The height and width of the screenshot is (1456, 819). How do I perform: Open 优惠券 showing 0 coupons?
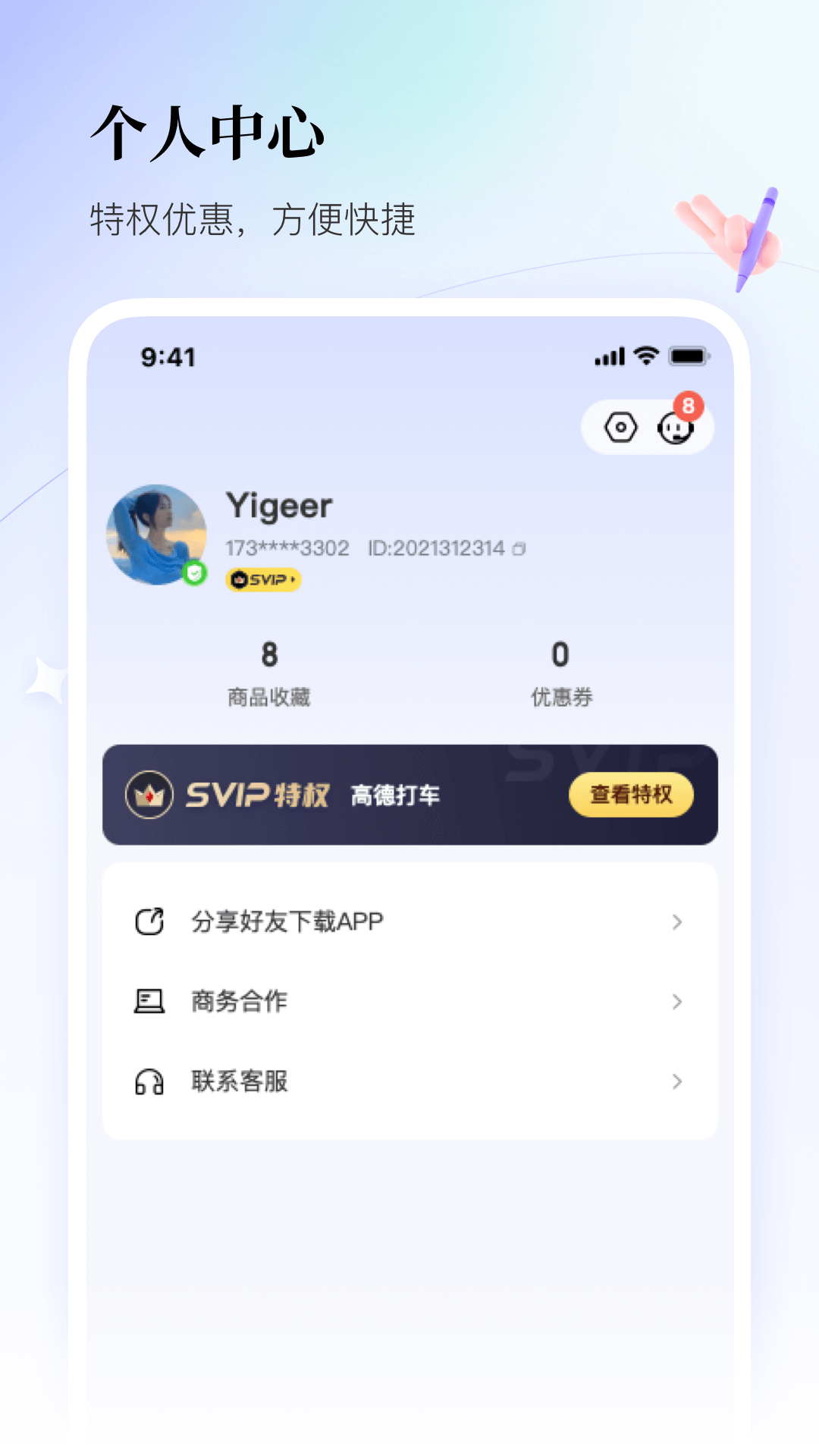[561, 670]
